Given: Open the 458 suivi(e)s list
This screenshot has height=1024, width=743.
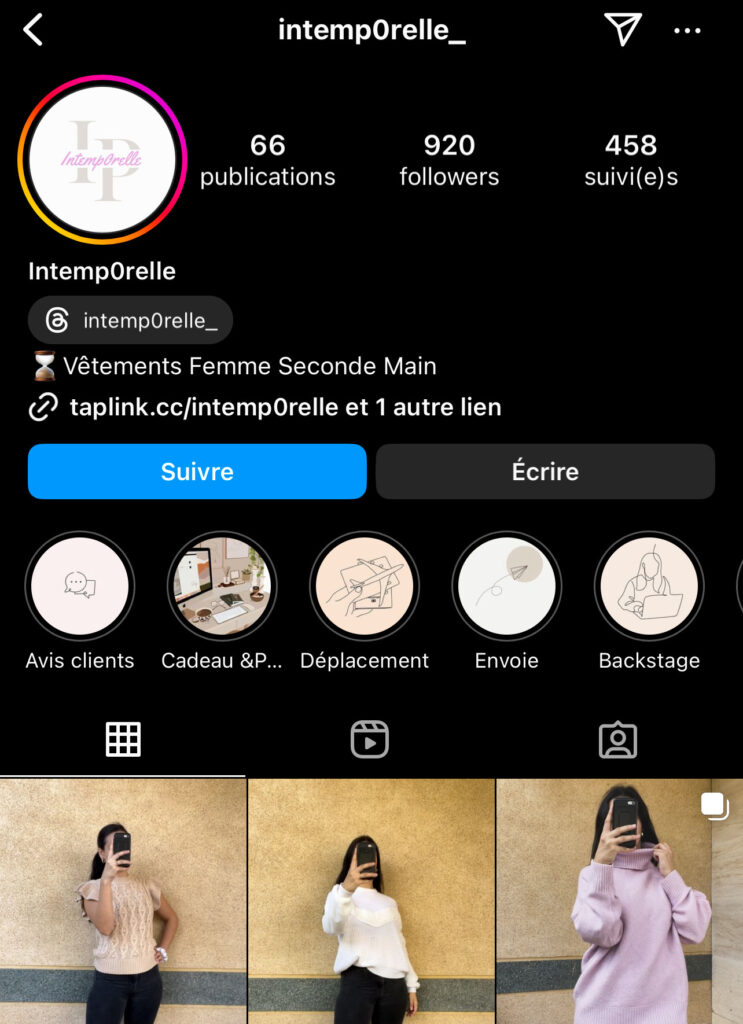Looking at the screenshot, I should click(x=631, y=160).
